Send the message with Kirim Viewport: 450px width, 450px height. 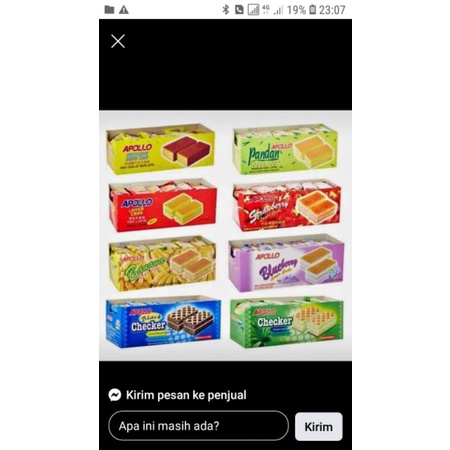(318, 426)
